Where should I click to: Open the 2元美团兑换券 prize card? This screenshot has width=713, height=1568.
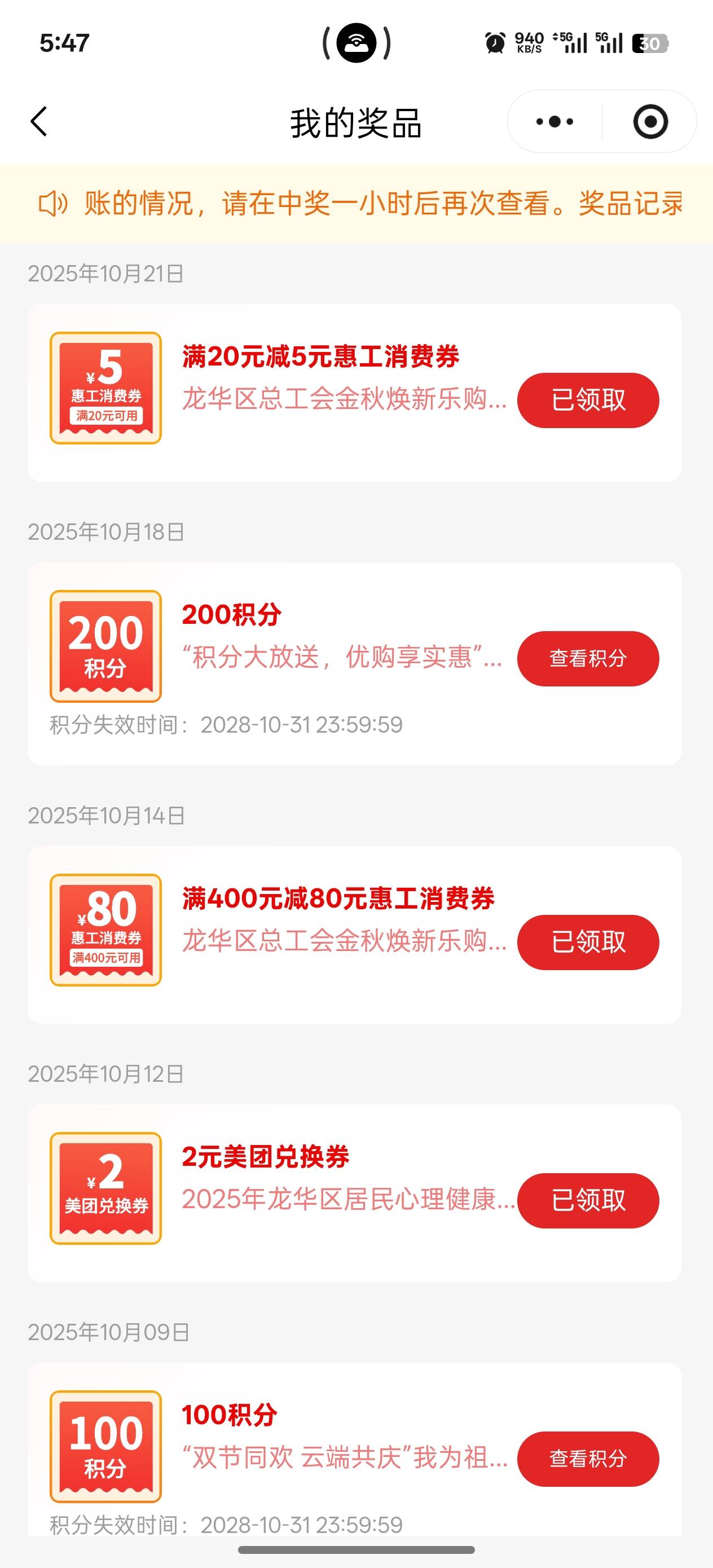[354, 1193]
